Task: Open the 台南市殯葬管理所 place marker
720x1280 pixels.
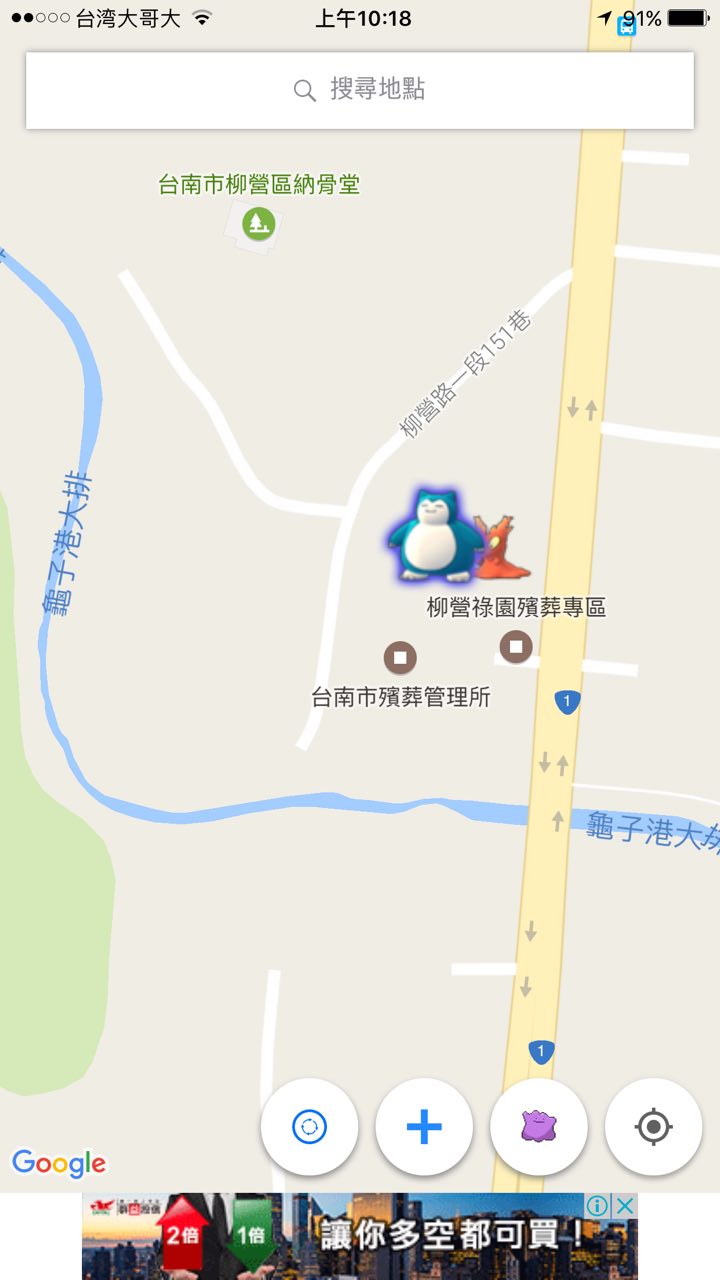Action: coord(400,658)
